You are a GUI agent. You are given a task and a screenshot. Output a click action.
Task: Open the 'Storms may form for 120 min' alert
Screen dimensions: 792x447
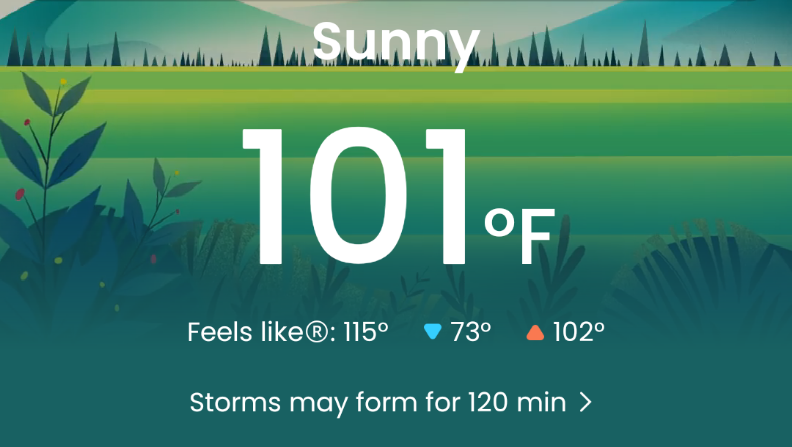[391, 403]
